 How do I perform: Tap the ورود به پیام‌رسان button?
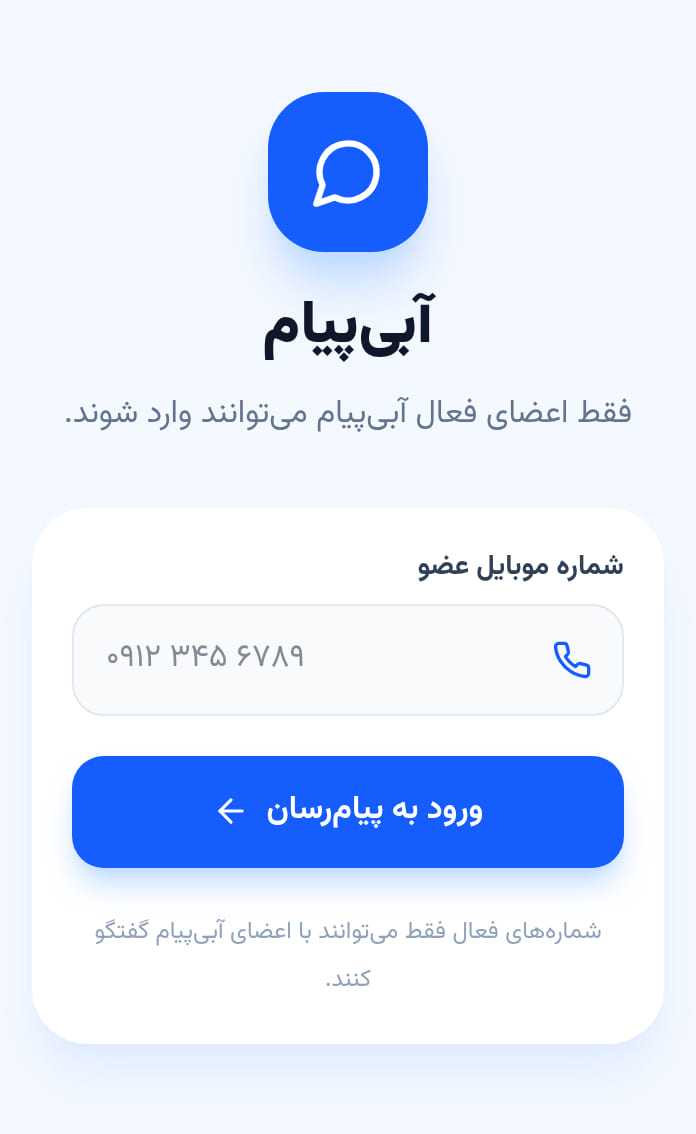click(x=348, y=811)
